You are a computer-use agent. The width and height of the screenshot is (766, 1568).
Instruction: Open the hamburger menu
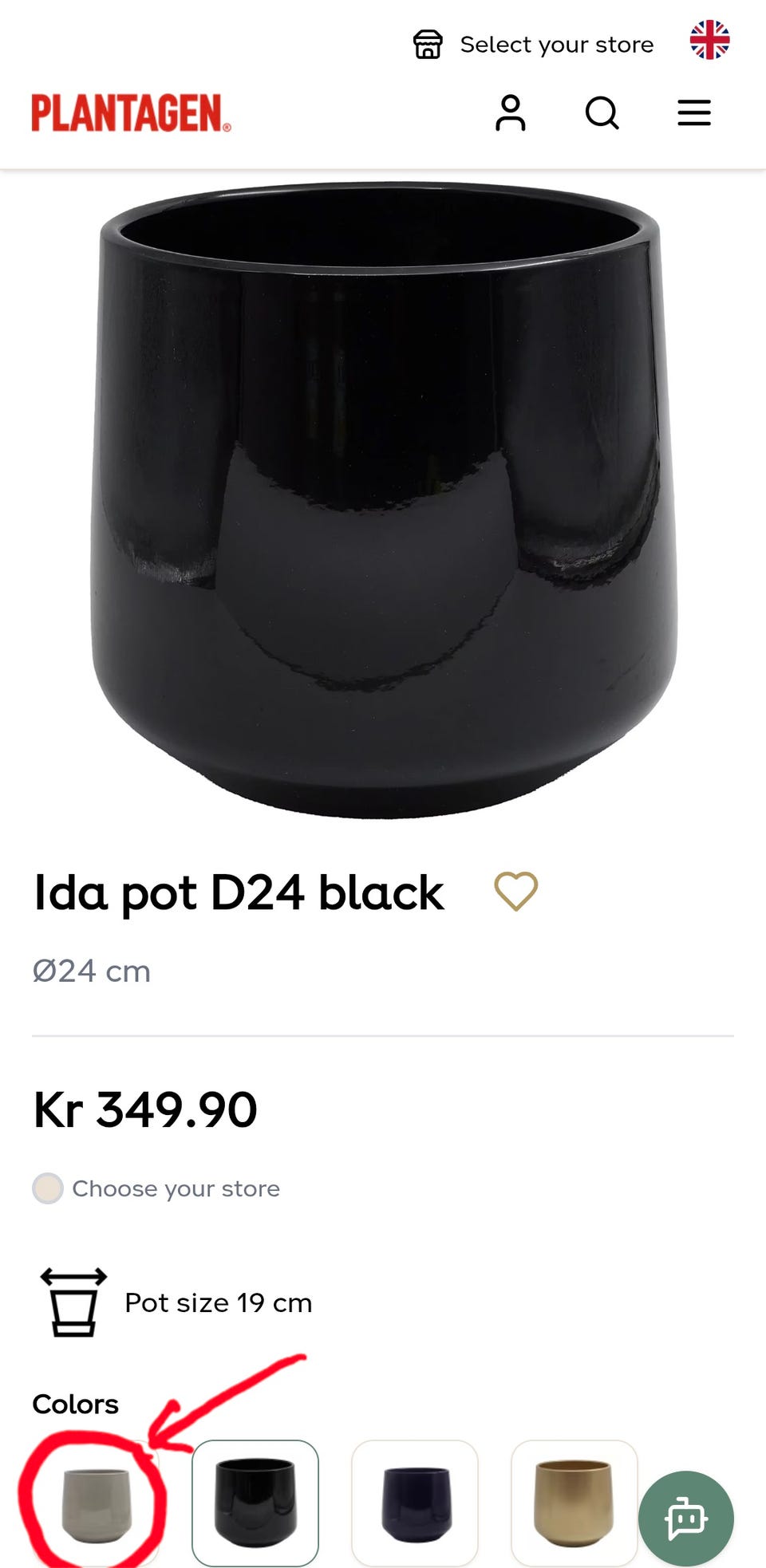point(694,112)
